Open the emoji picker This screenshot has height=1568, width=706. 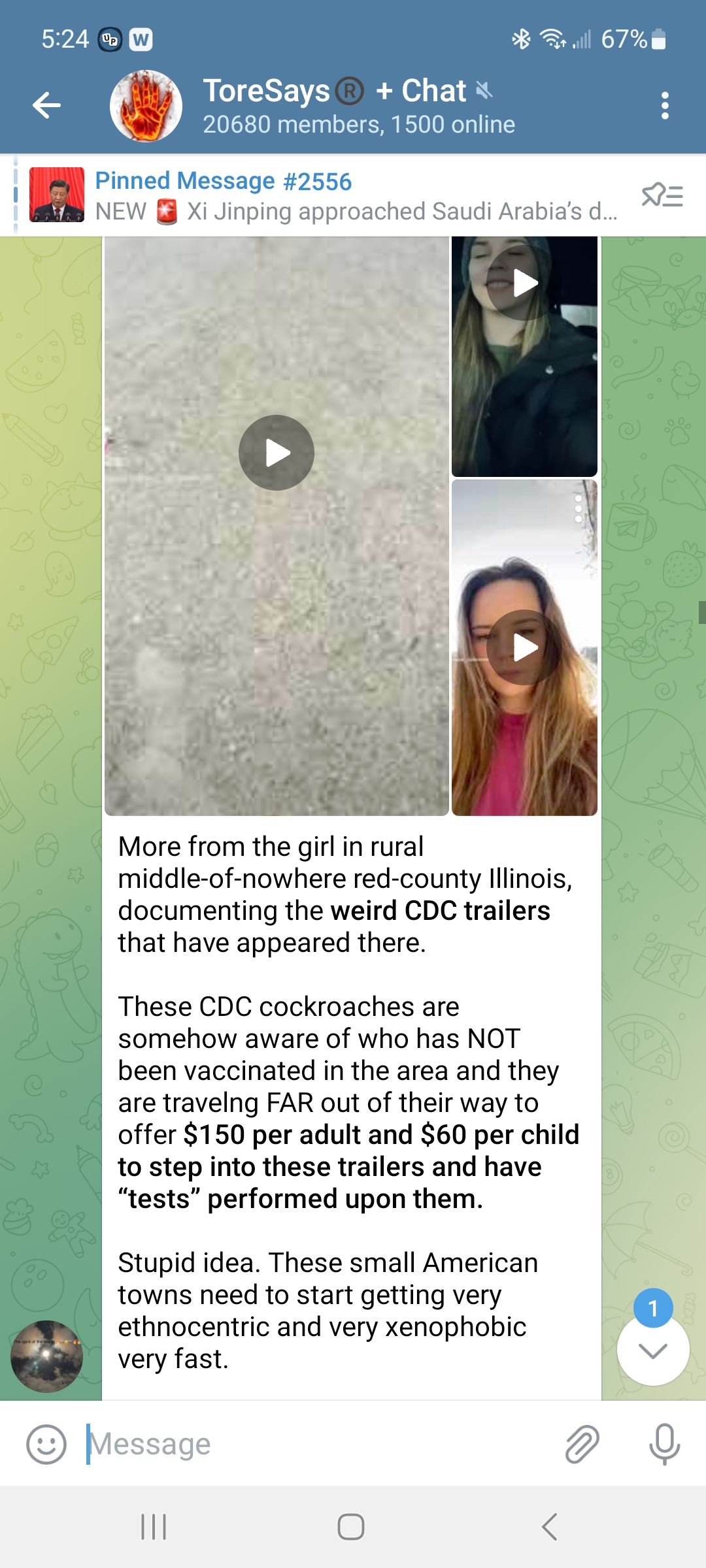click(x=46, y=1444)
